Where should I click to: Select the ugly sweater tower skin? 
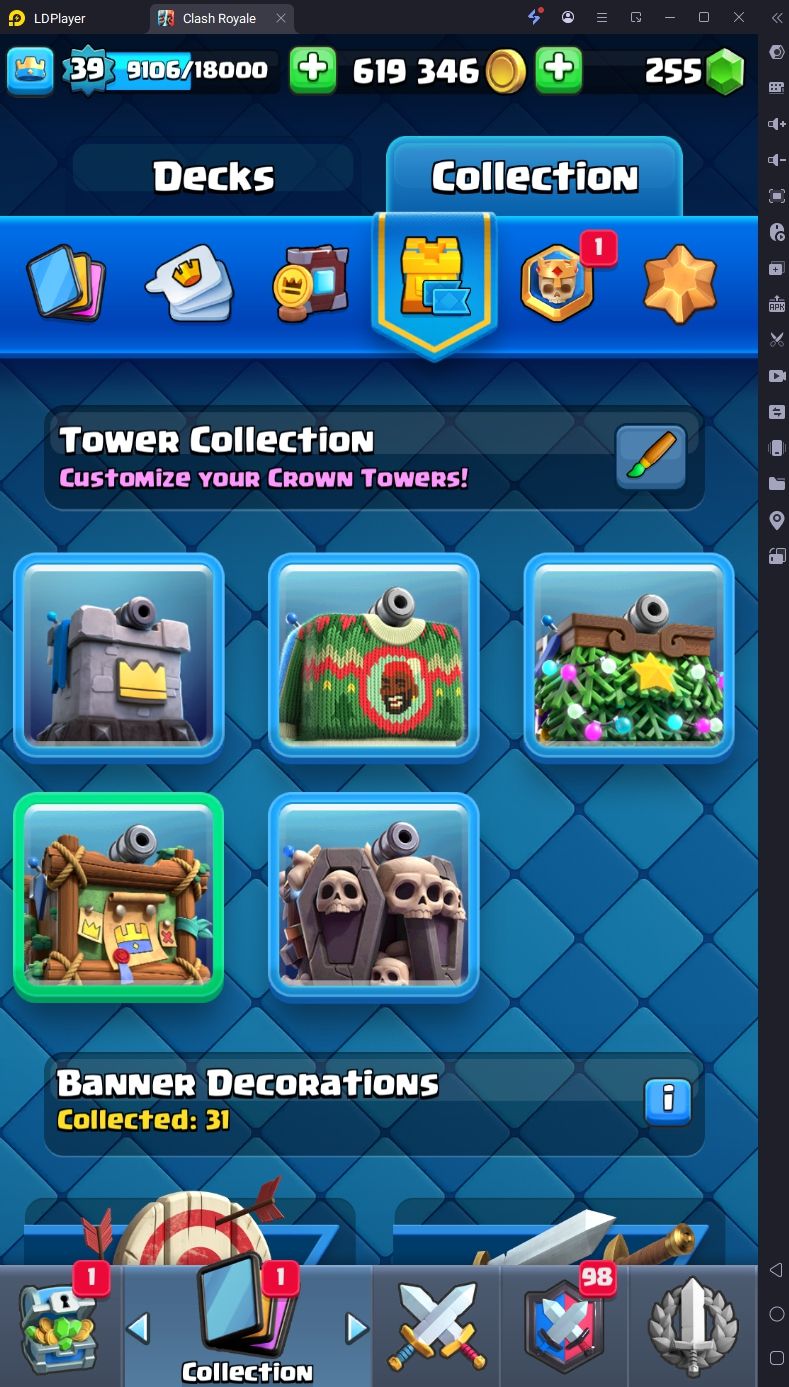coord(373,657)
